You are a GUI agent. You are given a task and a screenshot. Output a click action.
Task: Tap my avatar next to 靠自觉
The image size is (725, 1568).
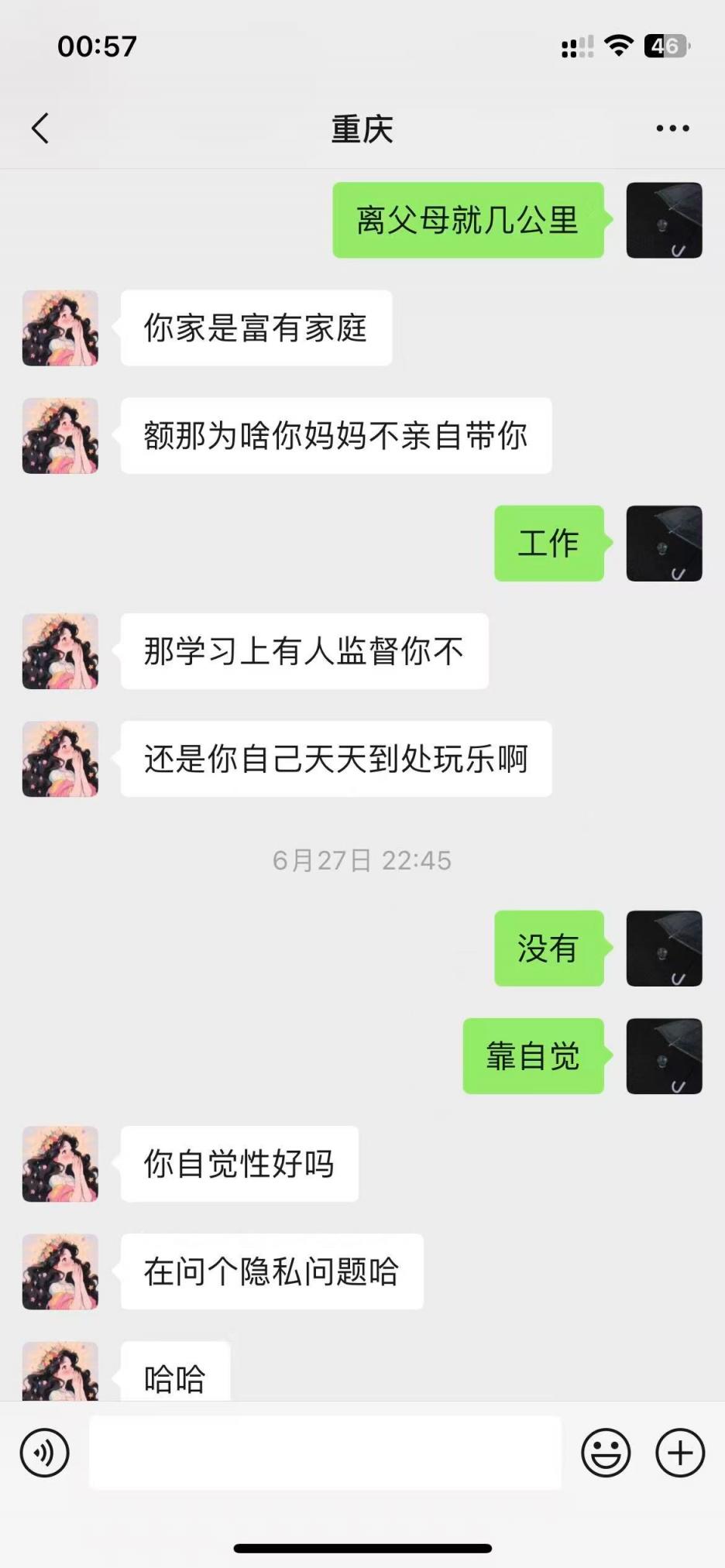click(664, 1056)
